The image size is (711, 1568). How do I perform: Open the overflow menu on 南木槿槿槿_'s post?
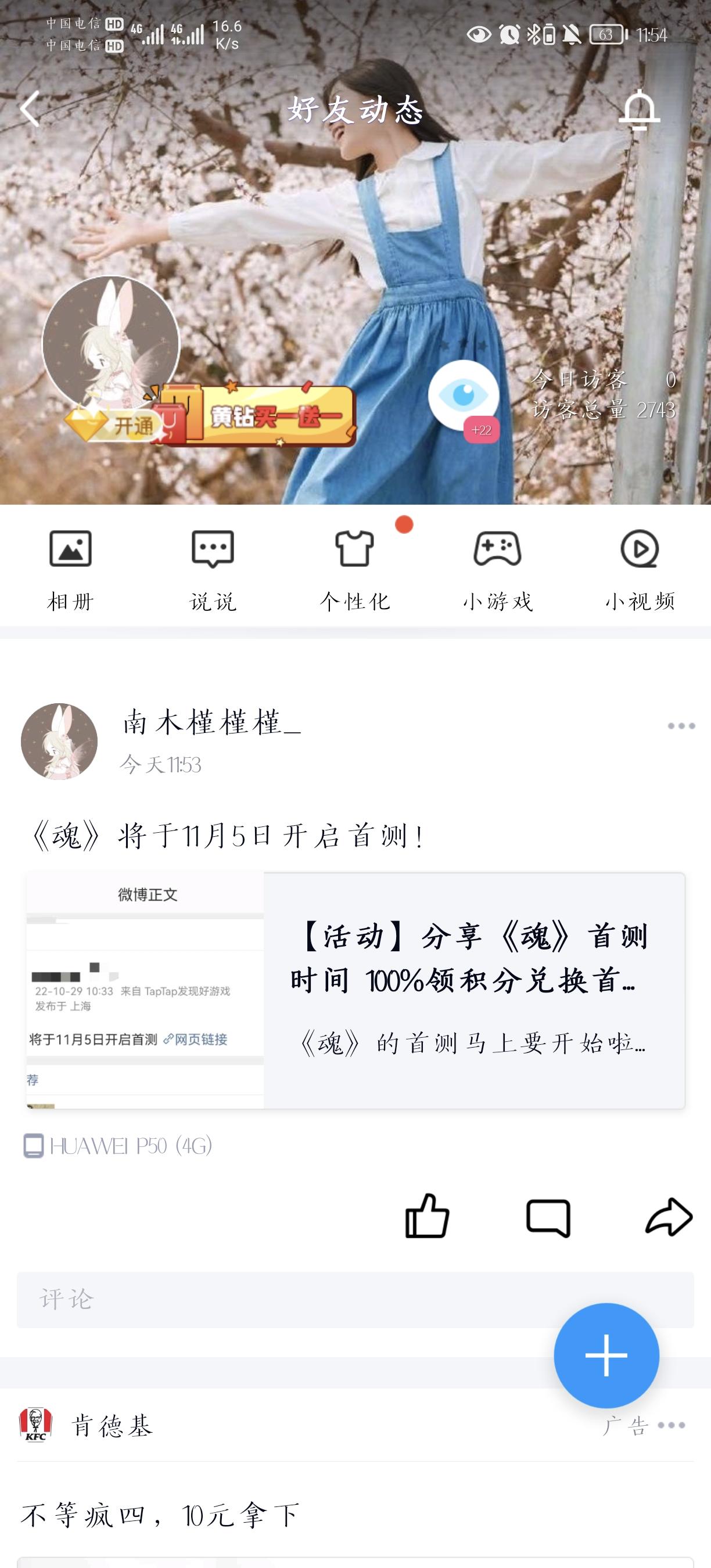point(681,725)
